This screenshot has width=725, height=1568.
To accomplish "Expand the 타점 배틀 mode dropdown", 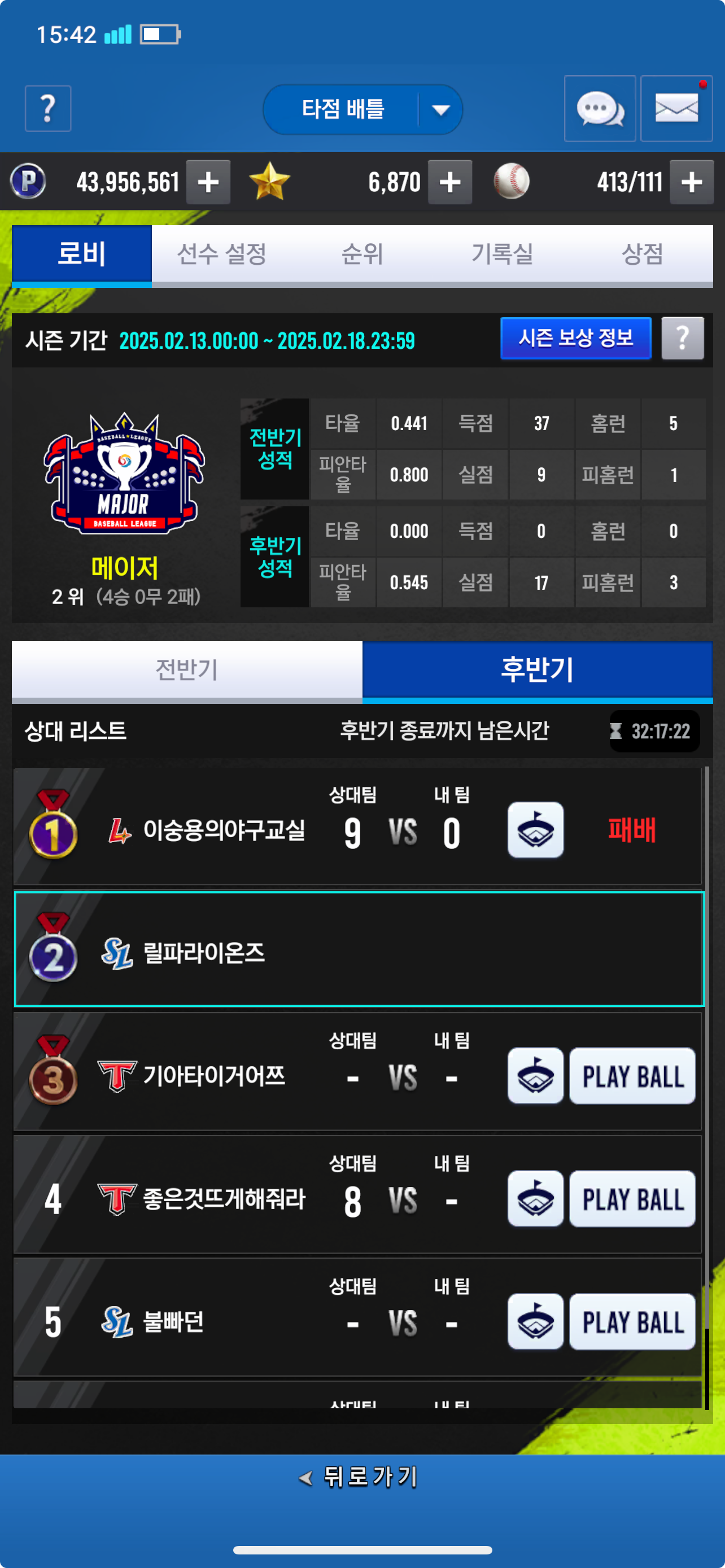I will point(441,110).
